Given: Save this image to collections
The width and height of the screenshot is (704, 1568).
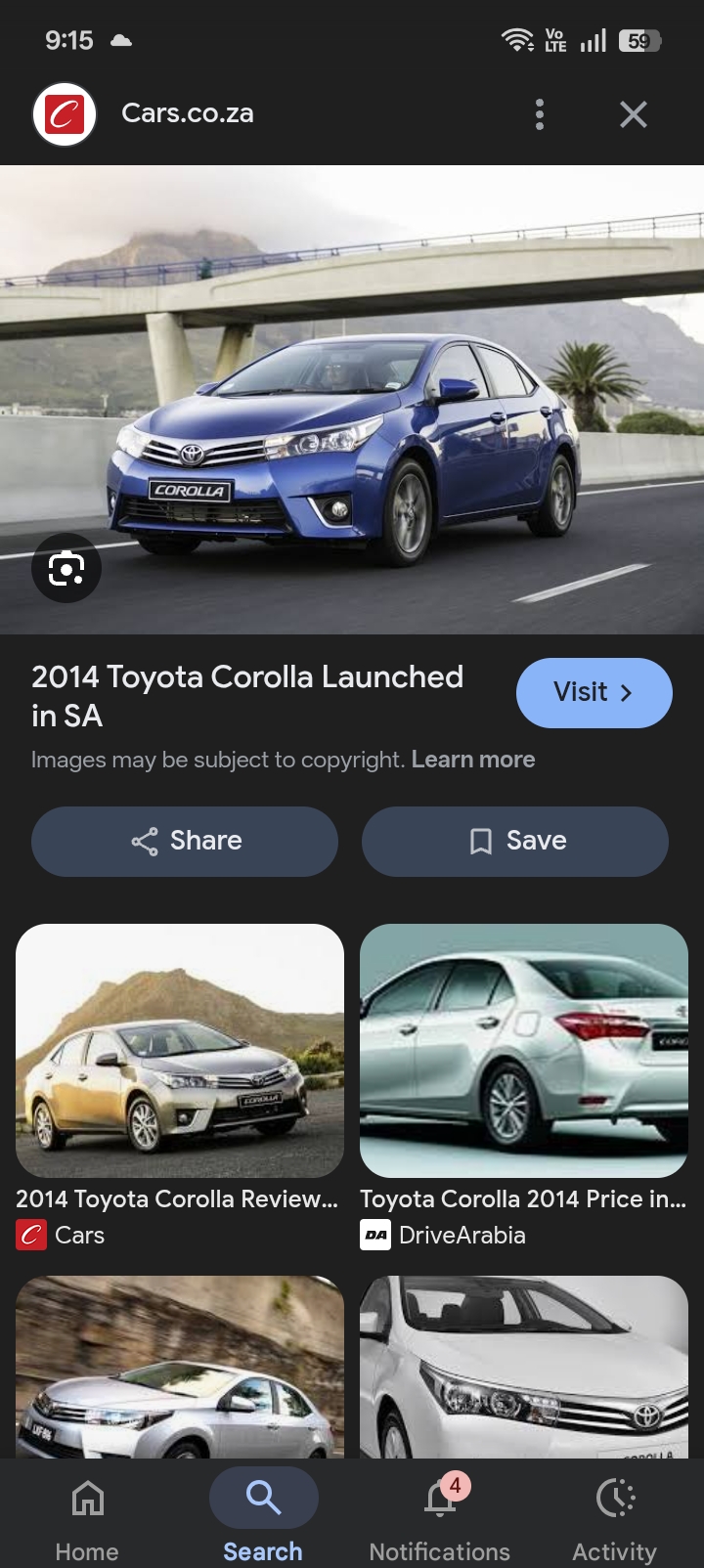Looking at the screenshot, I should [x=515, y=841].
